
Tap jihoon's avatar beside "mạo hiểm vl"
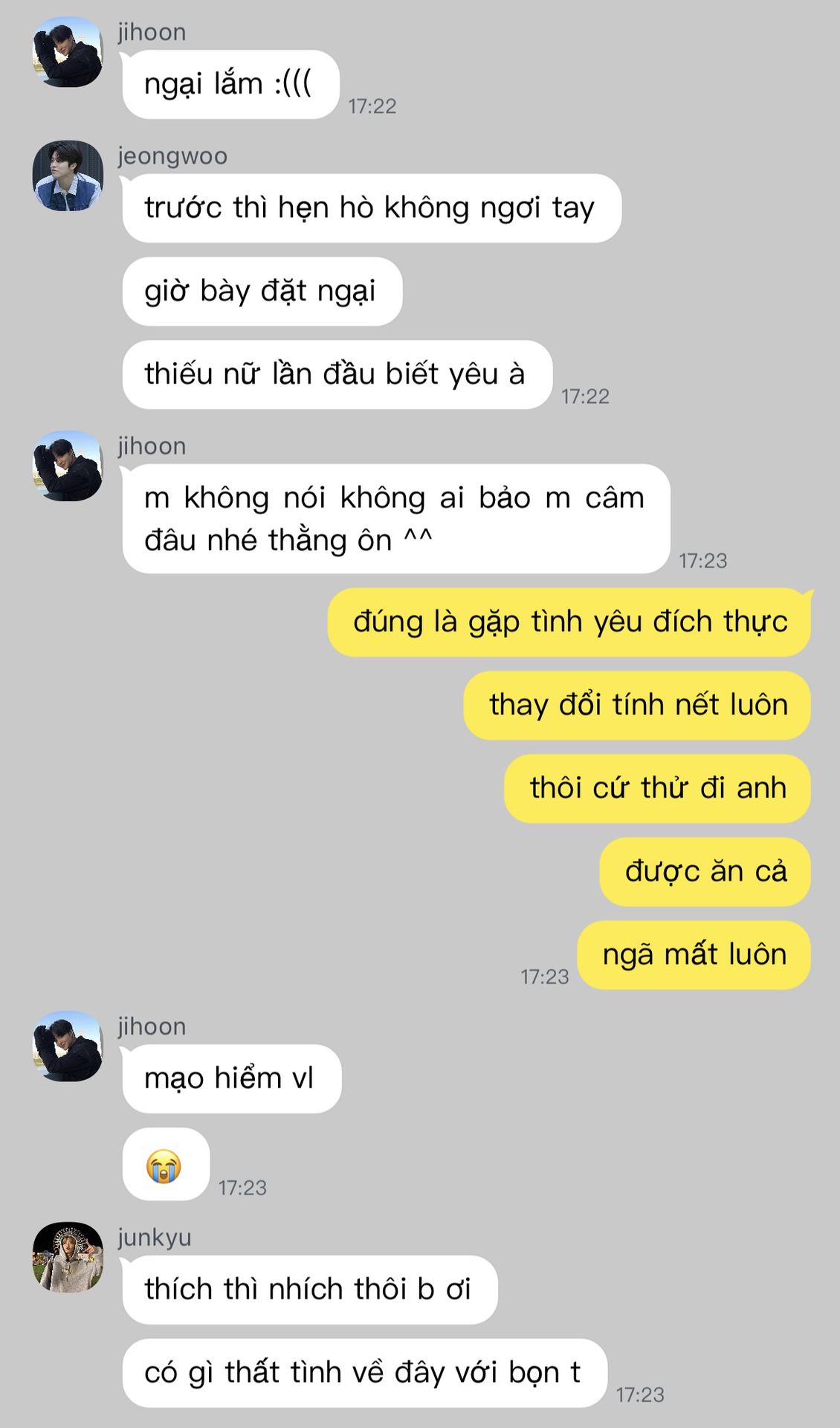[x=68, y=1046]
